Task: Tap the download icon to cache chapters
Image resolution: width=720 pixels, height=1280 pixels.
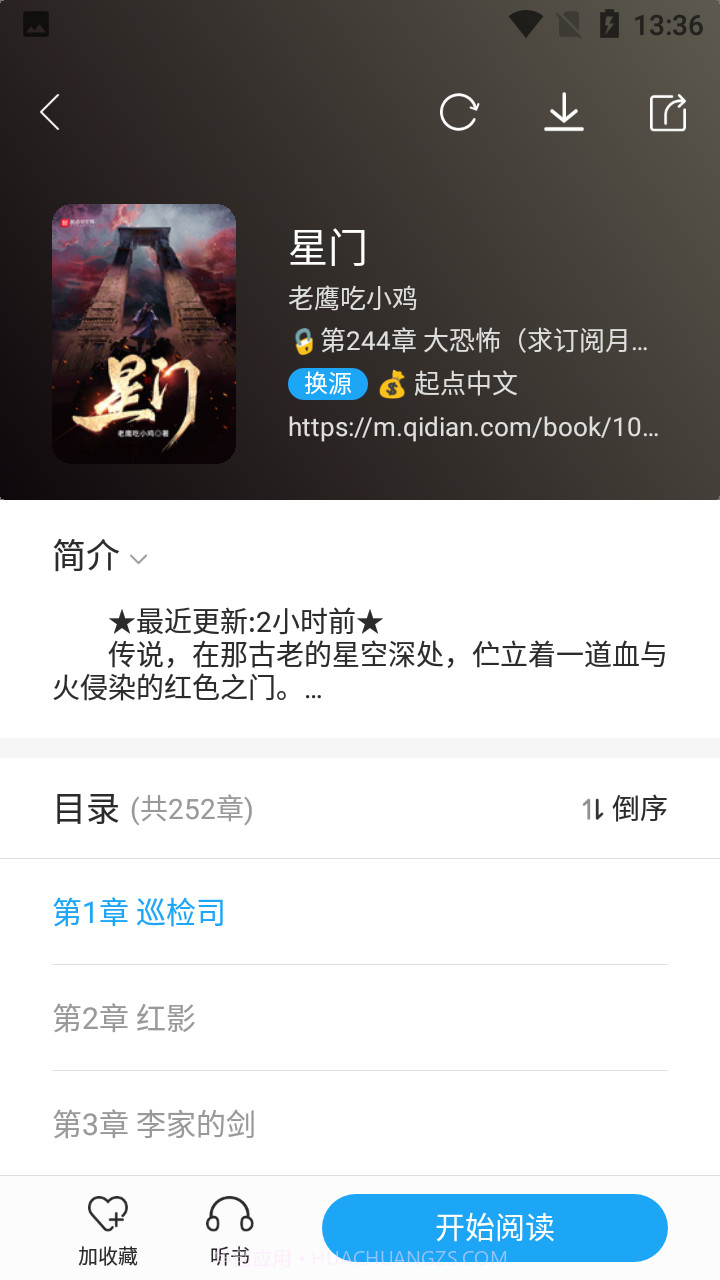Action: click(564, 112)
